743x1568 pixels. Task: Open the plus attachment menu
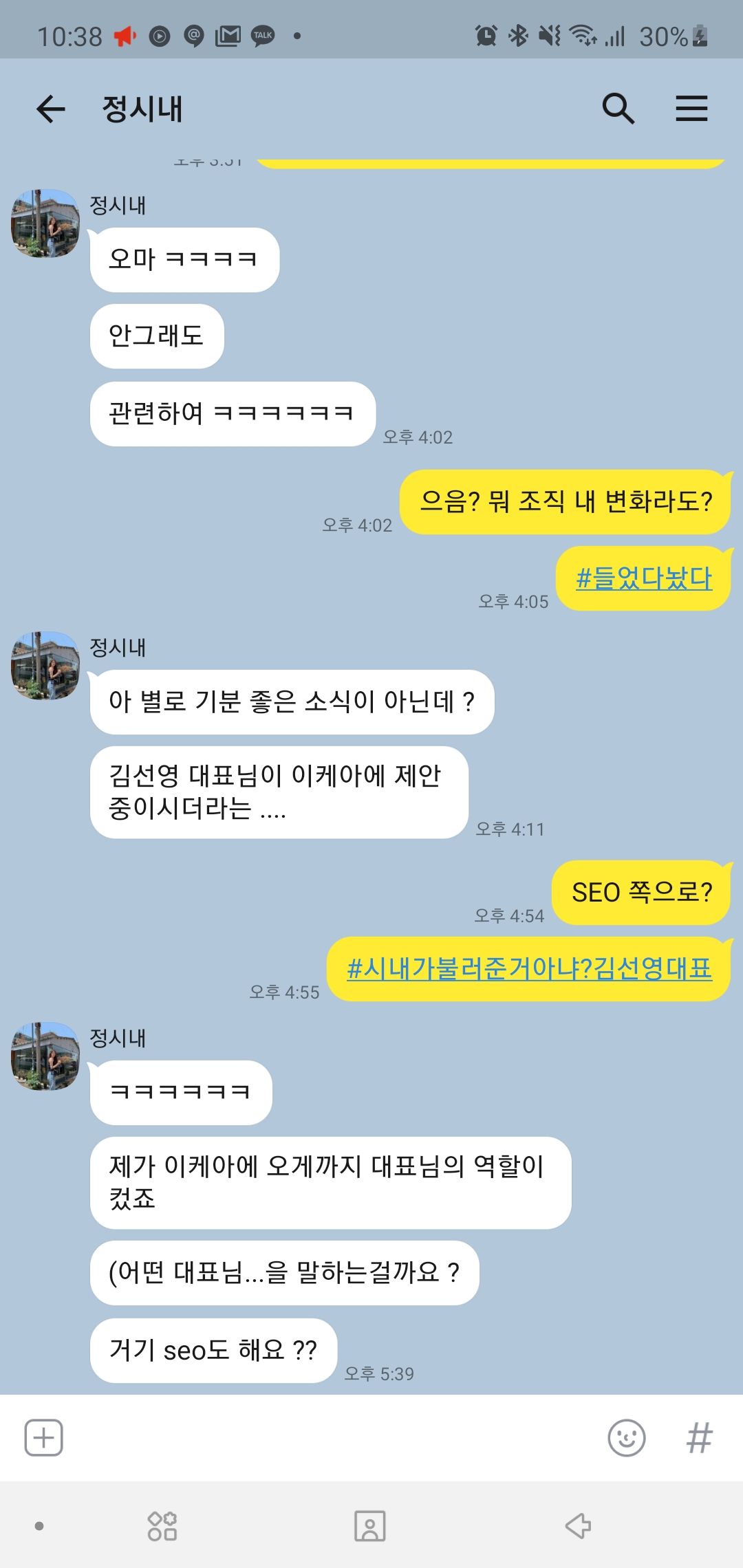(44, 1437)
